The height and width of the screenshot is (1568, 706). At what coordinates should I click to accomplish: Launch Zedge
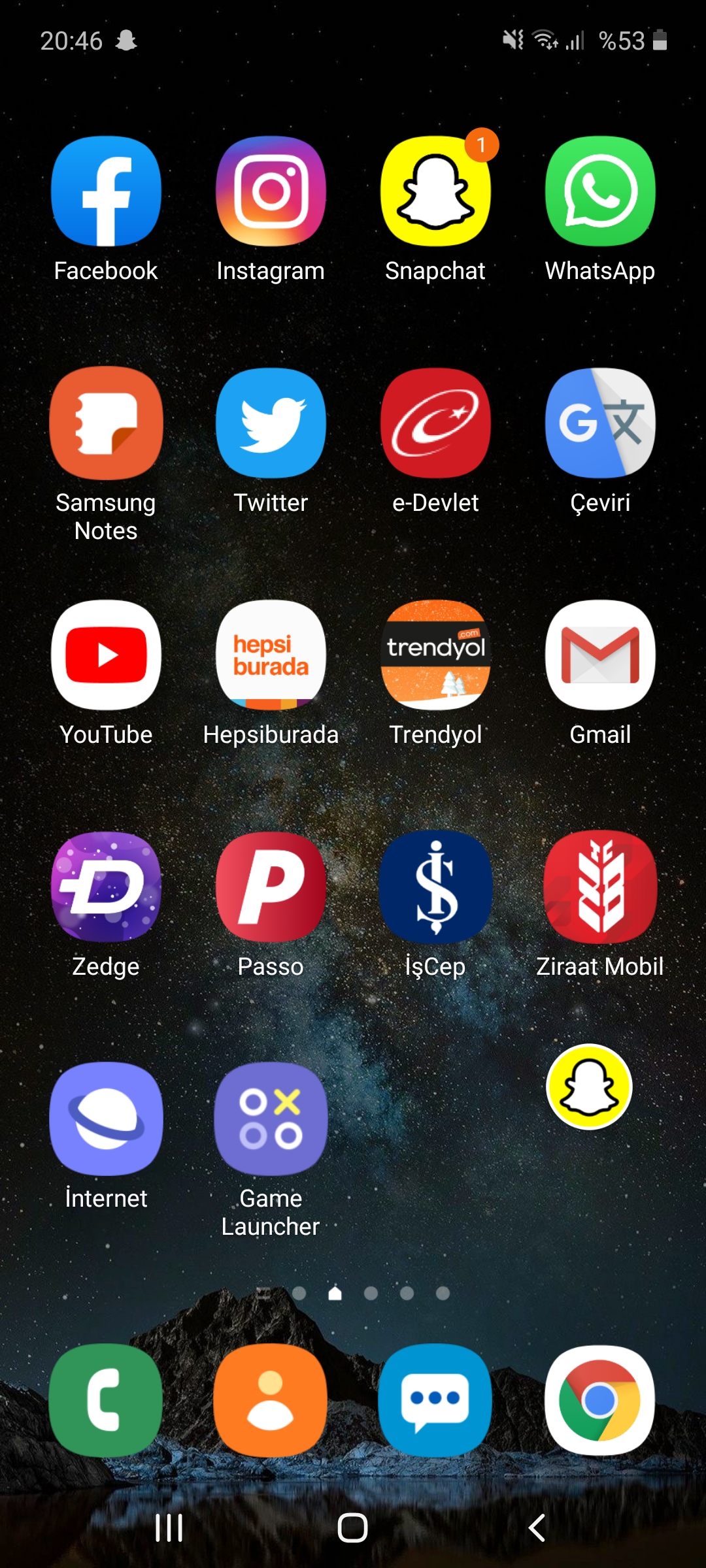click(106, 887)
